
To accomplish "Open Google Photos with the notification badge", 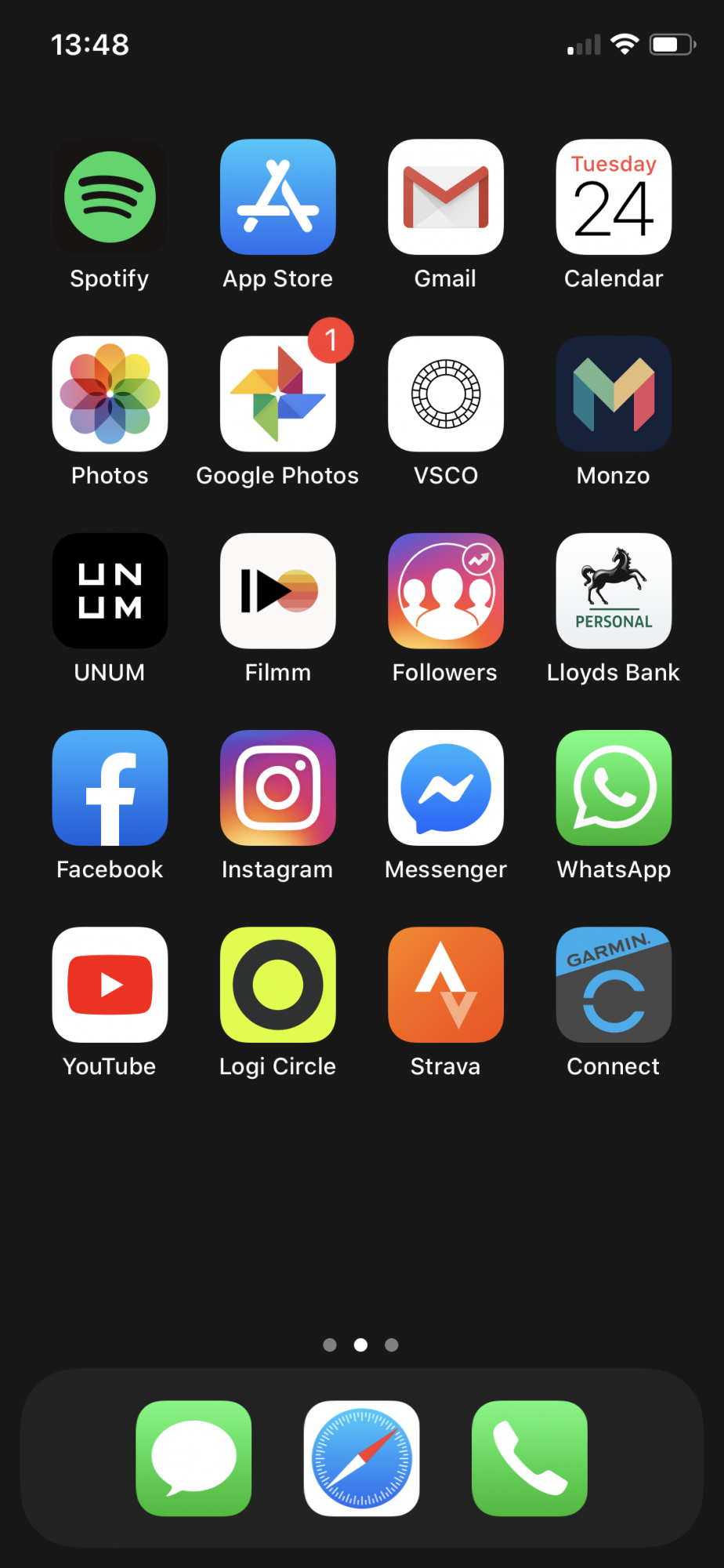I will (278, 394).
